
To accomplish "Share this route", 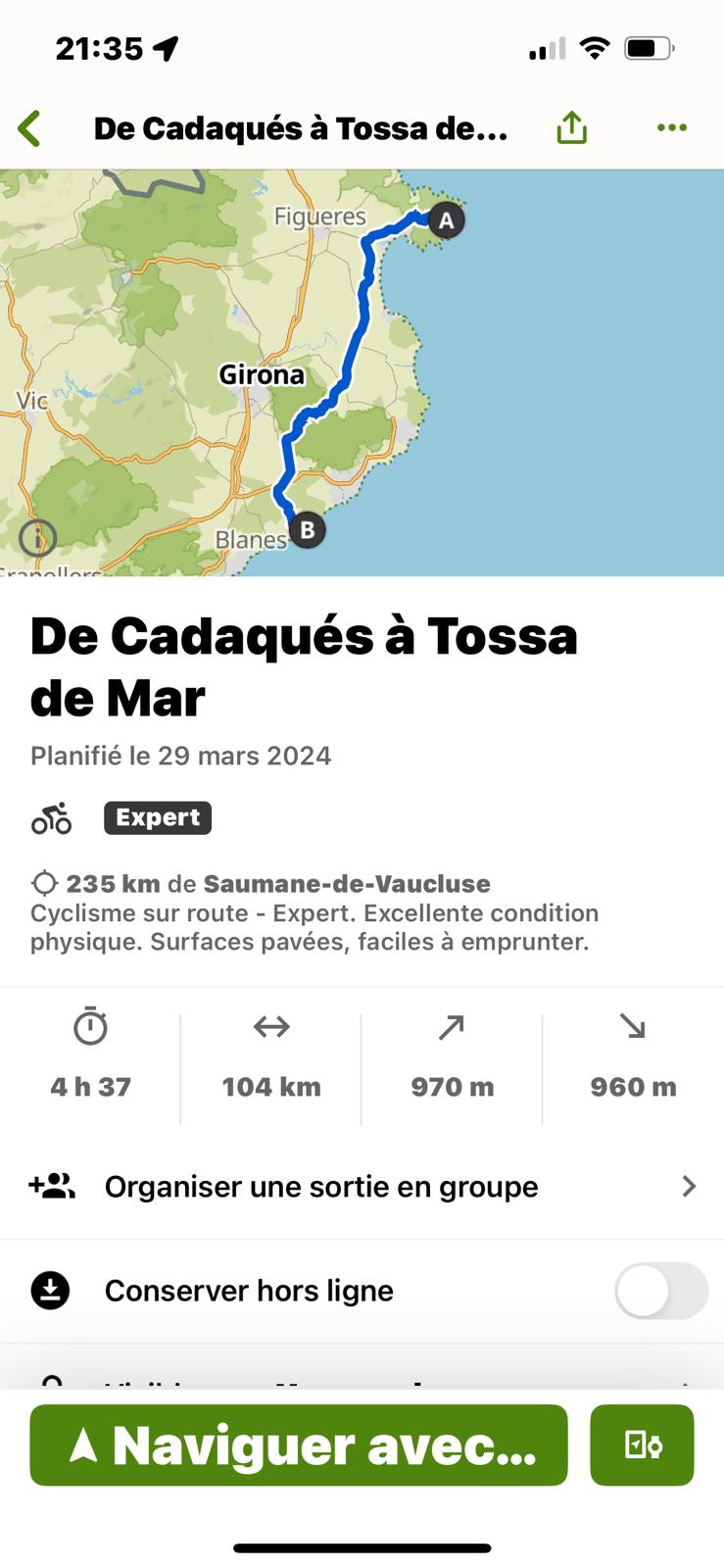I will click(571, 127).
